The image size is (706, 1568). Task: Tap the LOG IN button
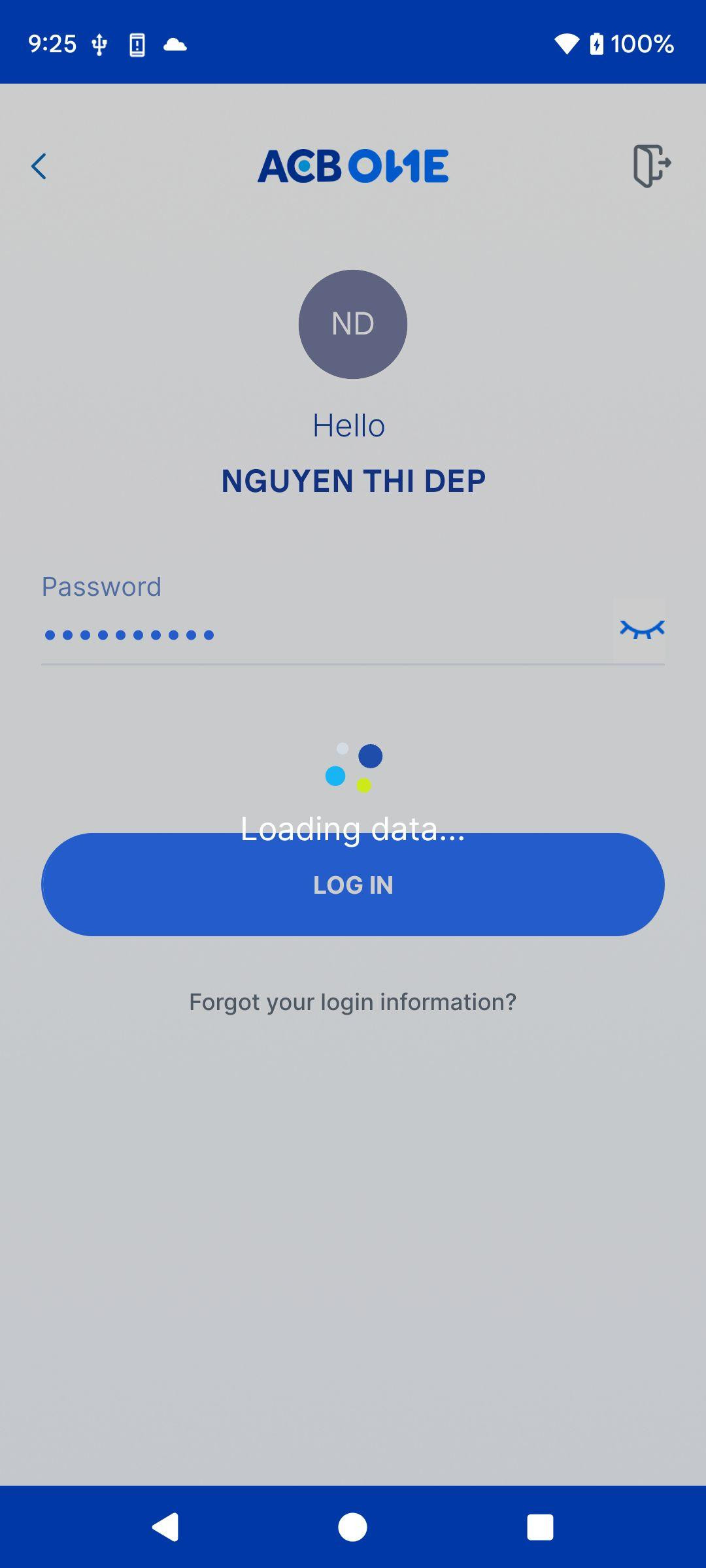[x=353, y=885]
